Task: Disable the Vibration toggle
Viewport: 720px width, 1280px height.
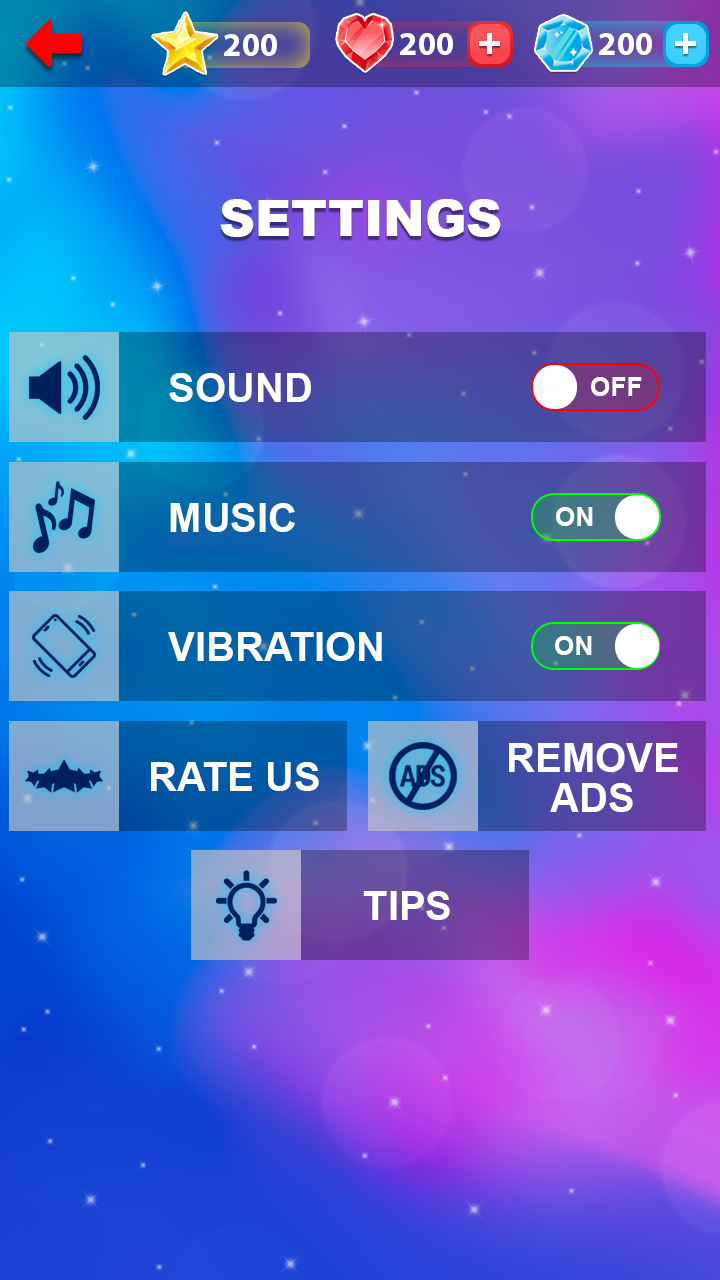Action: (x=596, y=646)
